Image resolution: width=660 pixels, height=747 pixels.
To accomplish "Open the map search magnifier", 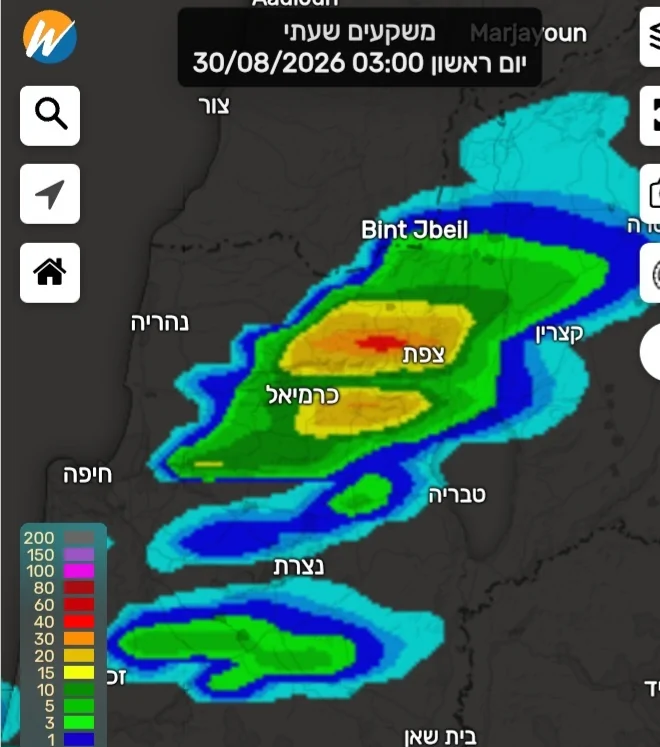I will (x=50, y=116).
